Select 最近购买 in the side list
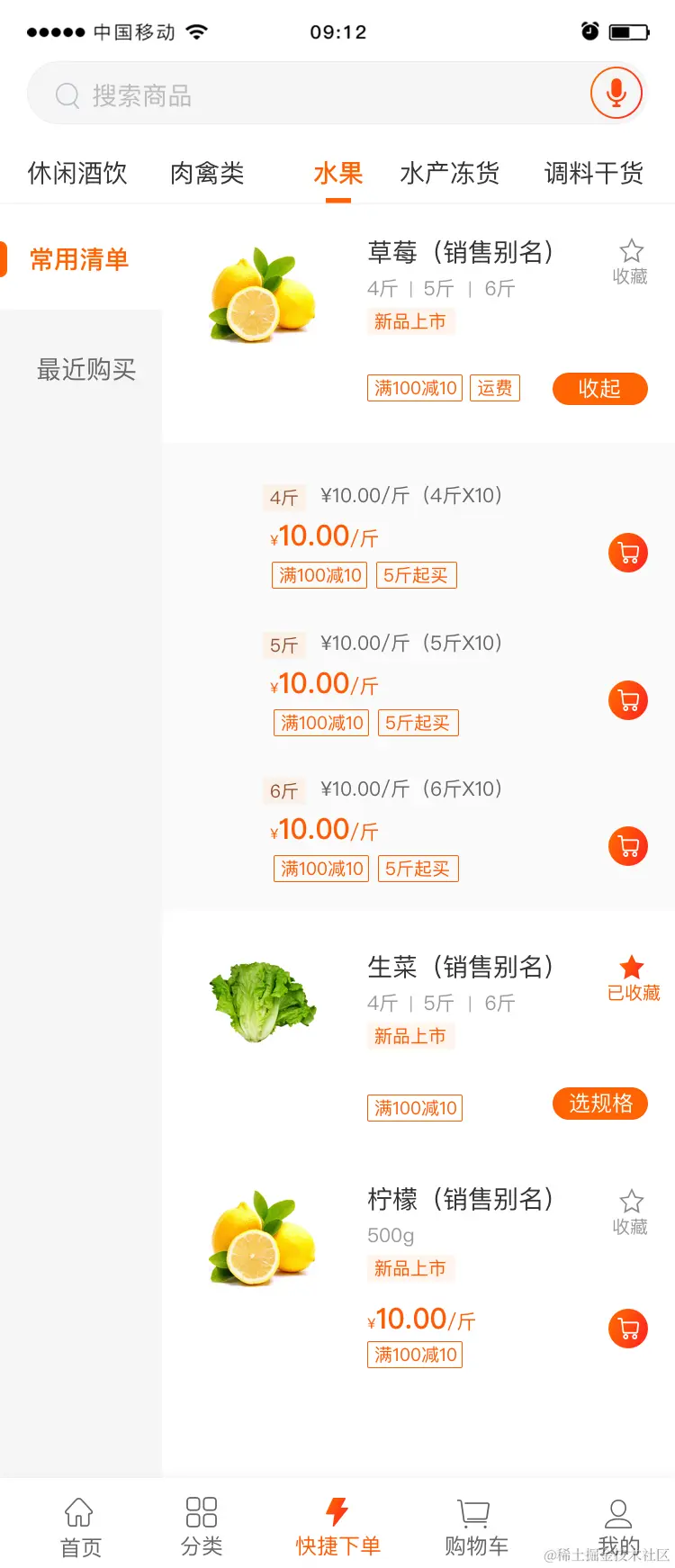The width and height of the screenshot is (675, 1568). 85,369
